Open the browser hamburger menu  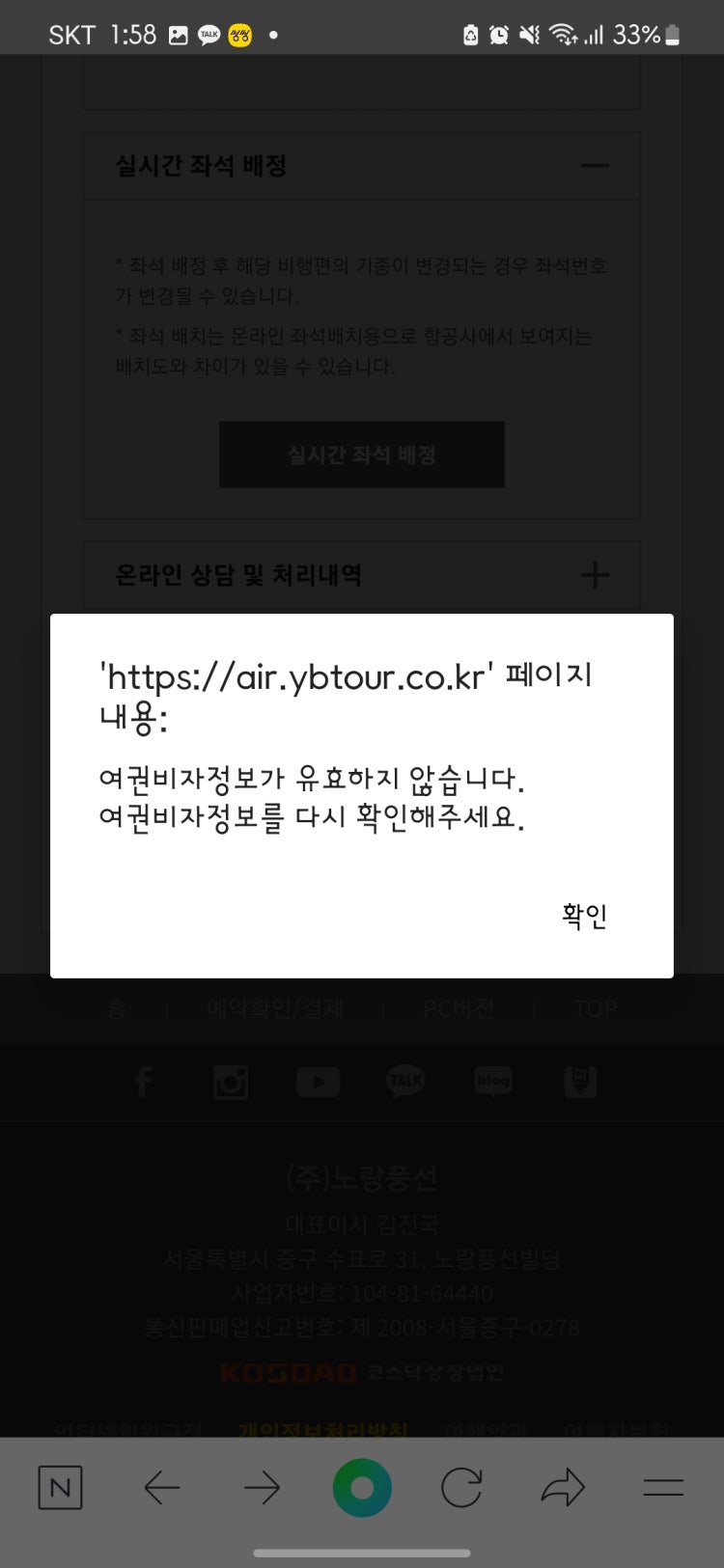pos(663,1488)
